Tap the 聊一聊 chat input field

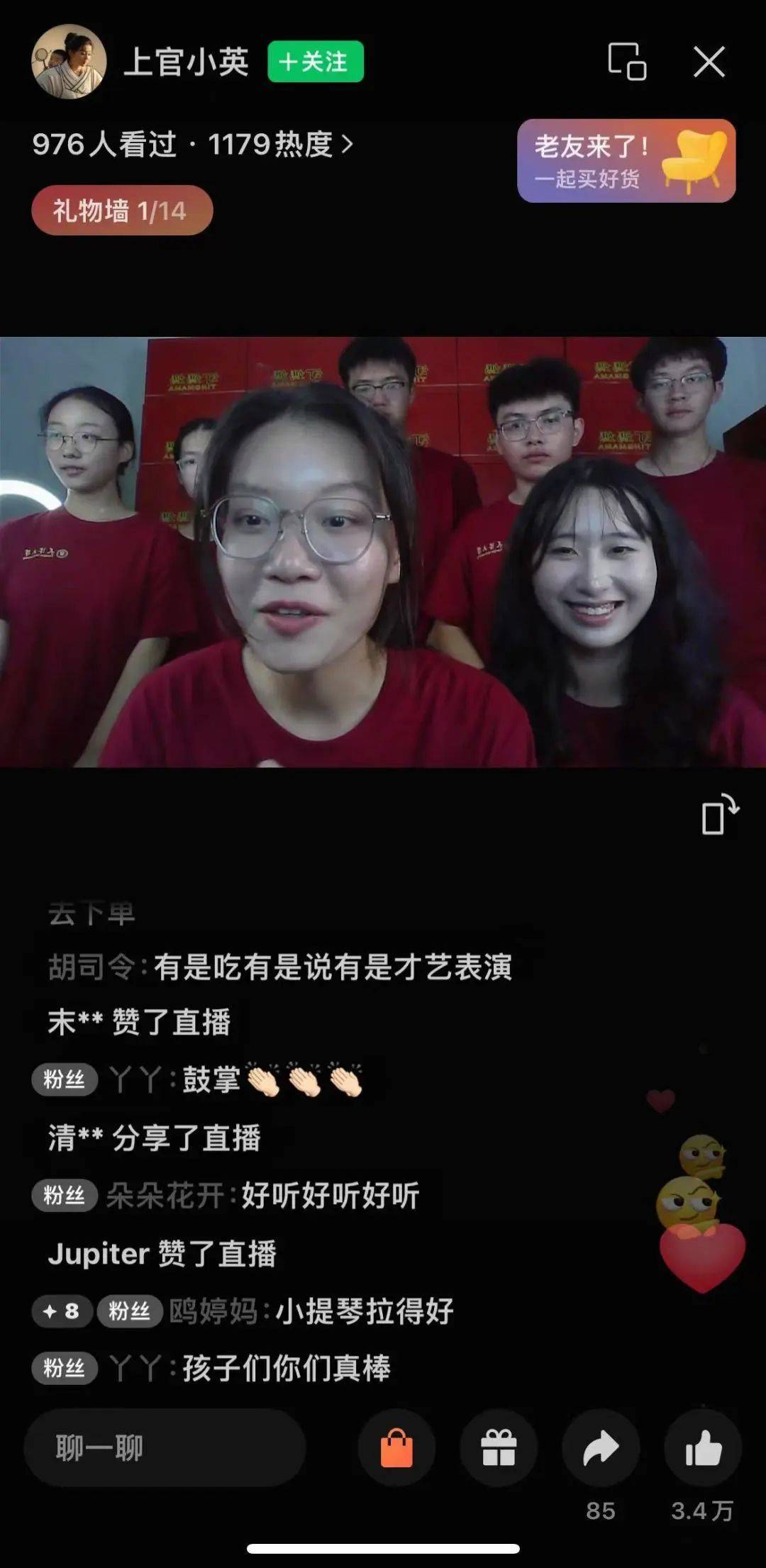(165, 1448)
